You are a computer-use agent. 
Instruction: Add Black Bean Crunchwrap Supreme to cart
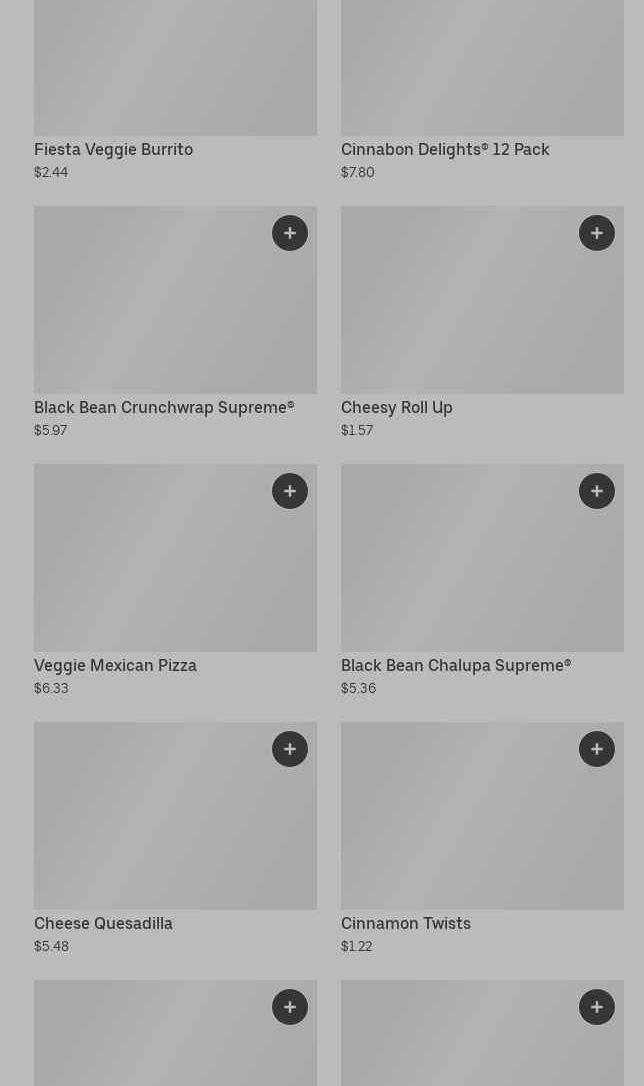(290, 233)
